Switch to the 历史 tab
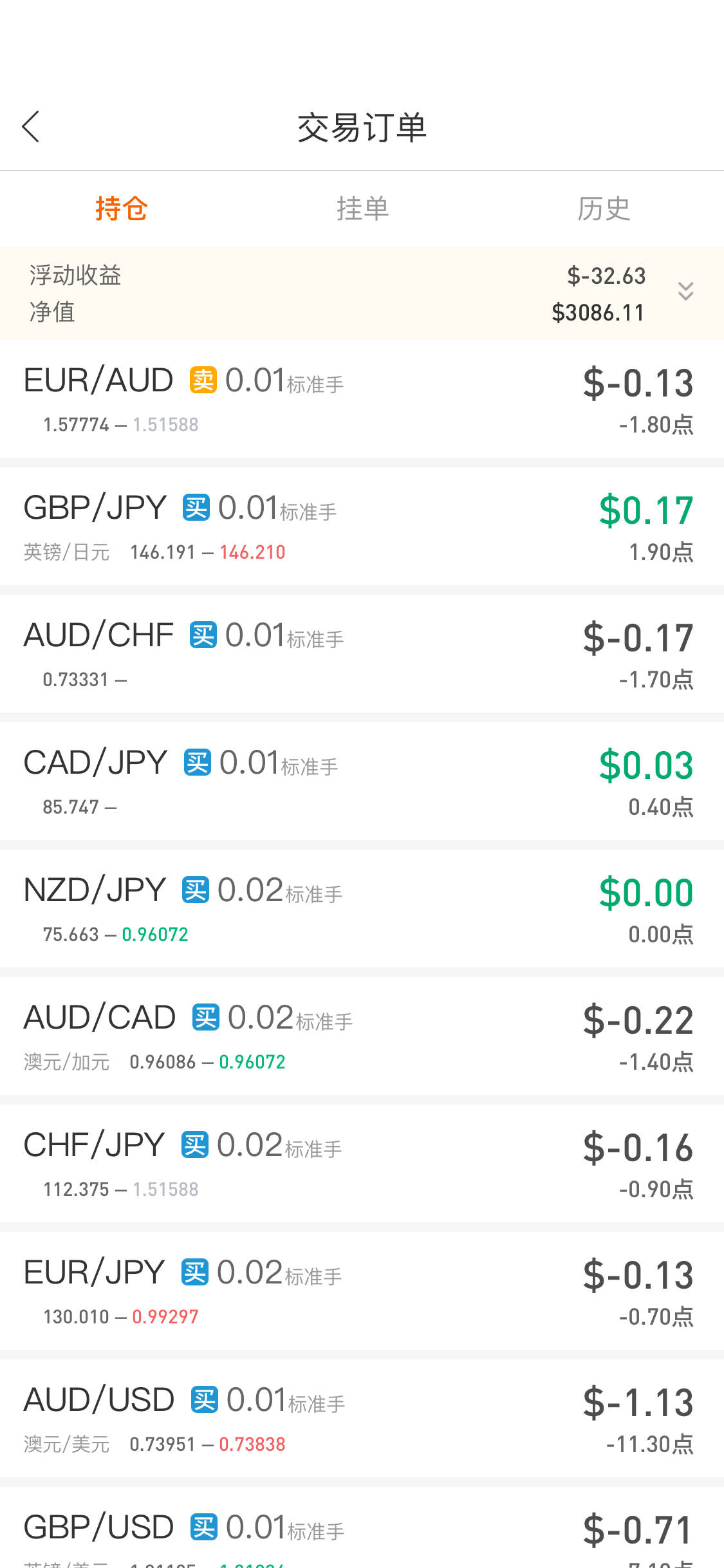724x1568 pixels. pyautogui.click(x=603, y=209)
